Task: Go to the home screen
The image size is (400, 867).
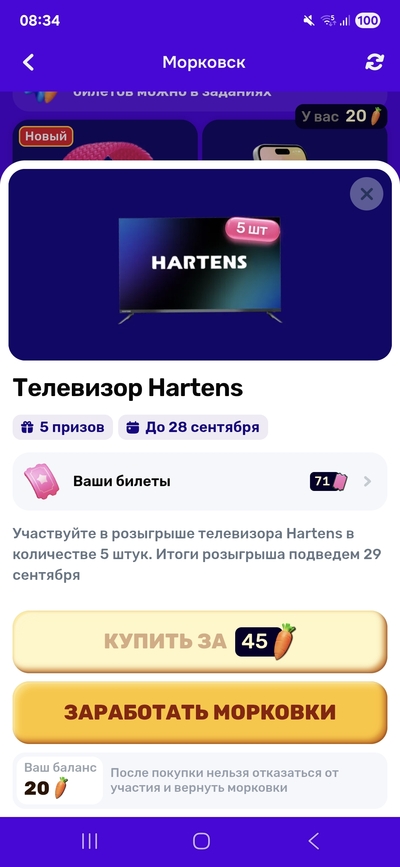Action: (x=201, y=841)
